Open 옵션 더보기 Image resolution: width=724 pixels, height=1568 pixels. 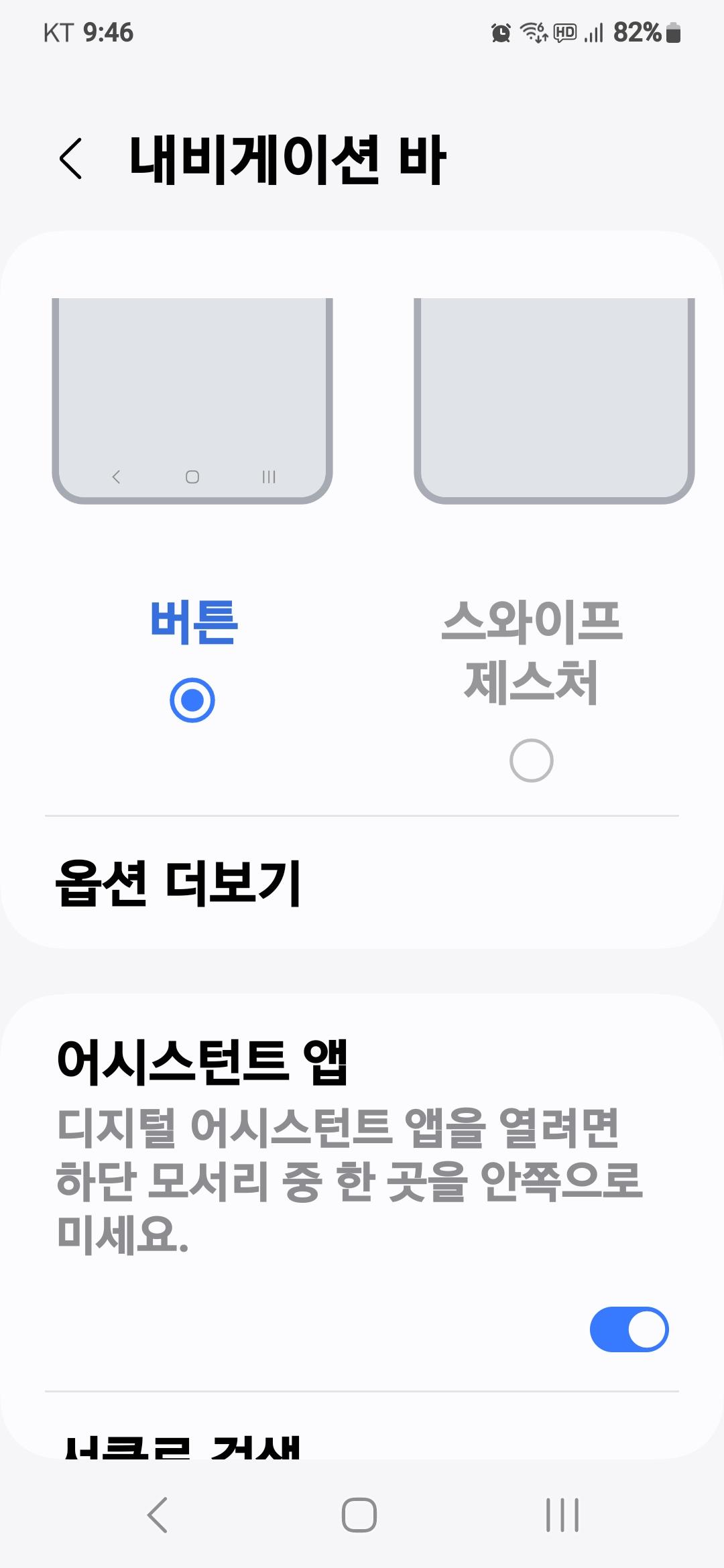(178, 883)
